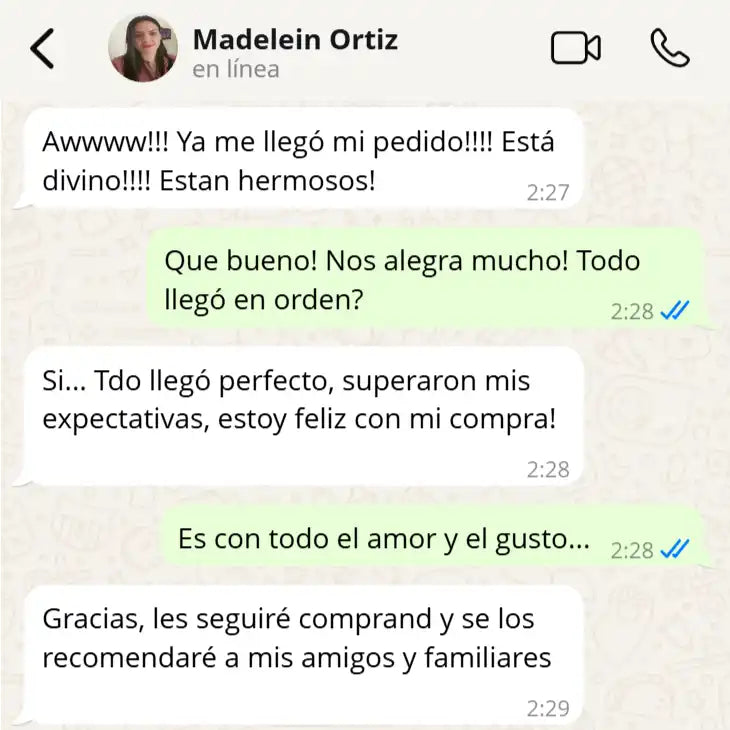Start a voice call with Madelein Ortiz
This screenshot has height=730, width=730.
click(669, 48)
